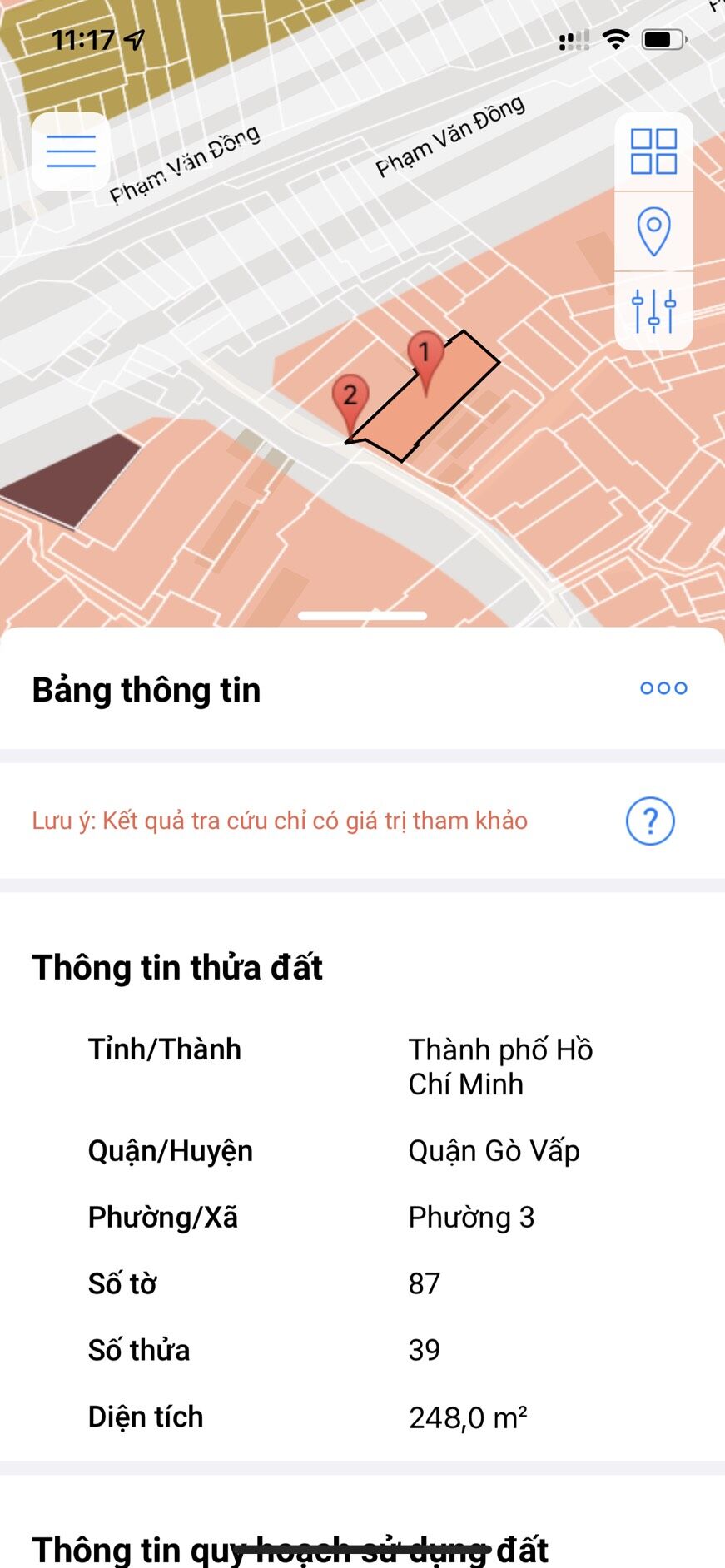Open the Bảng thông tin three-dot menu
Viewport: 725px width, 1568px height.
(663, 688)
